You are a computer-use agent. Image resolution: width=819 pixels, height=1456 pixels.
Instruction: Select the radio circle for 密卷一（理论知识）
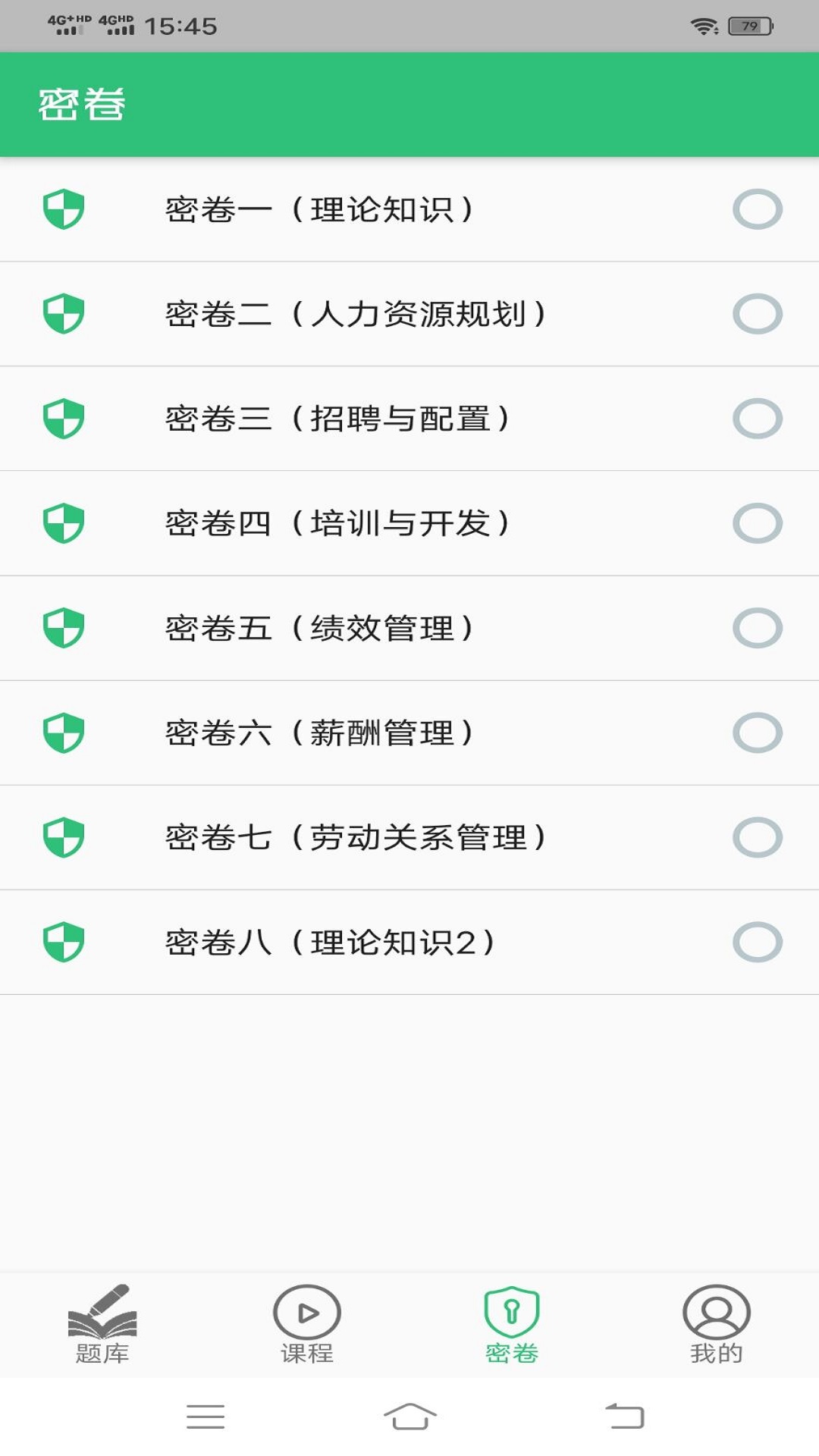point(757,211)
